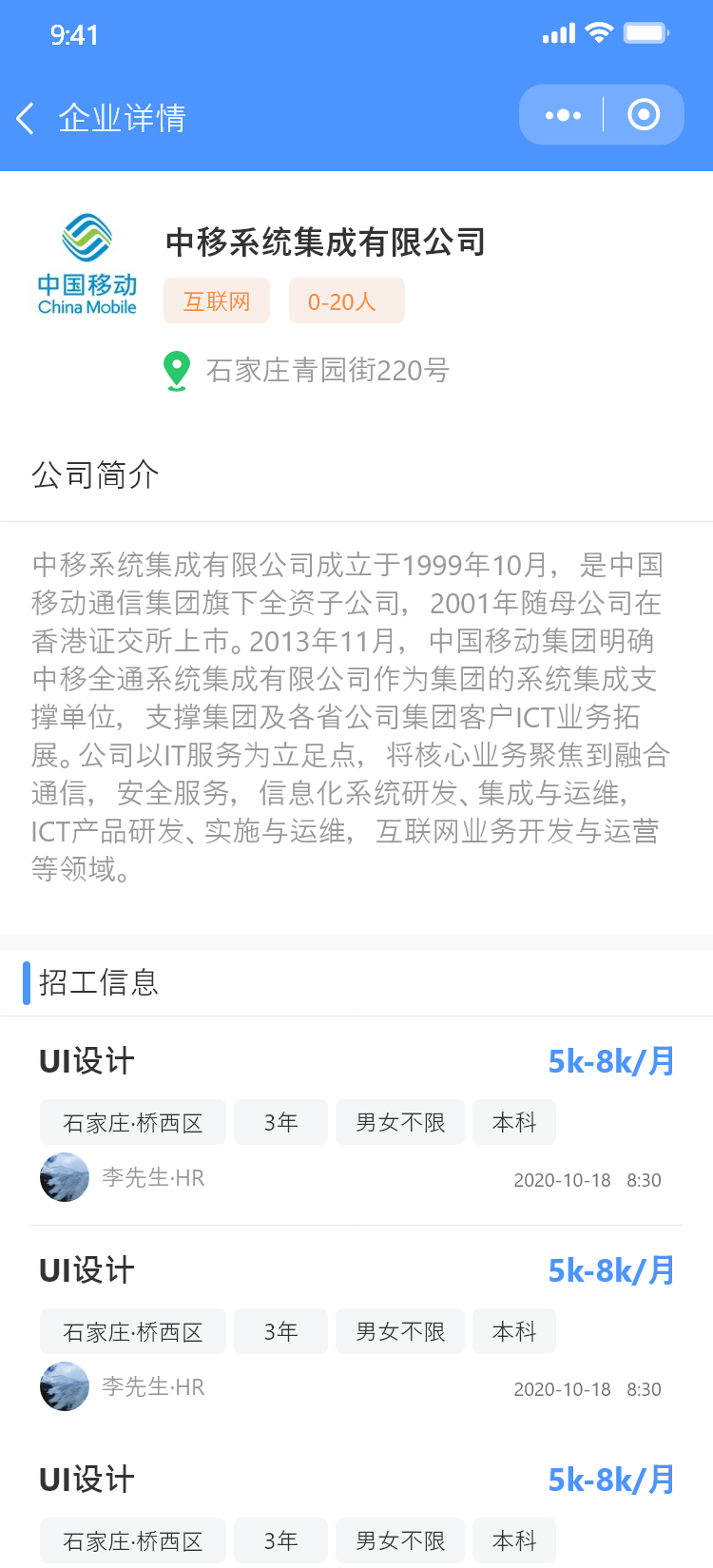Screen dimensions: 713x1568
Task: Go back from 企业详情 page
Action: [x=27, y=118]
